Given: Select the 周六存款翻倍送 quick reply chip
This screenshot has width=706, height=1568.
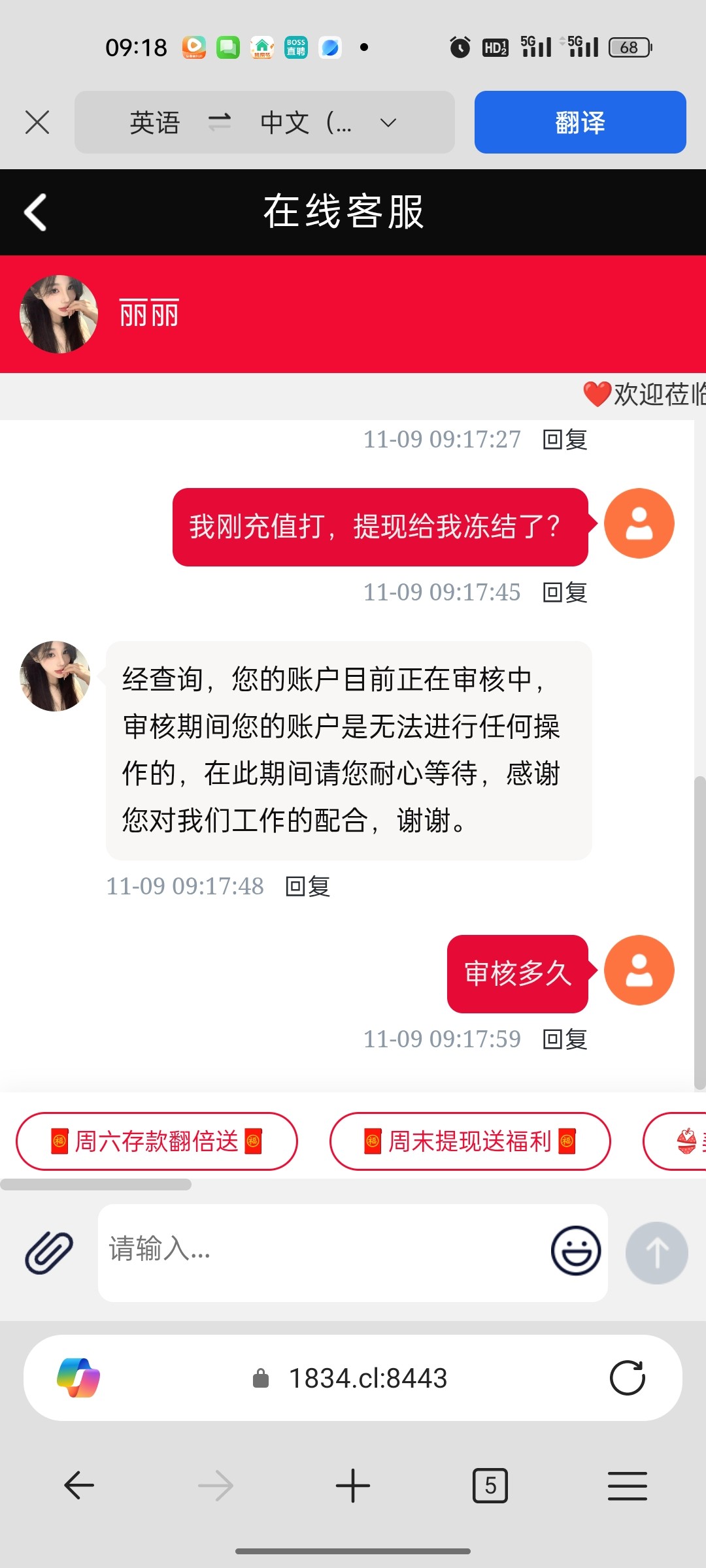Looking at the screenshot, I should (157, 1141).
